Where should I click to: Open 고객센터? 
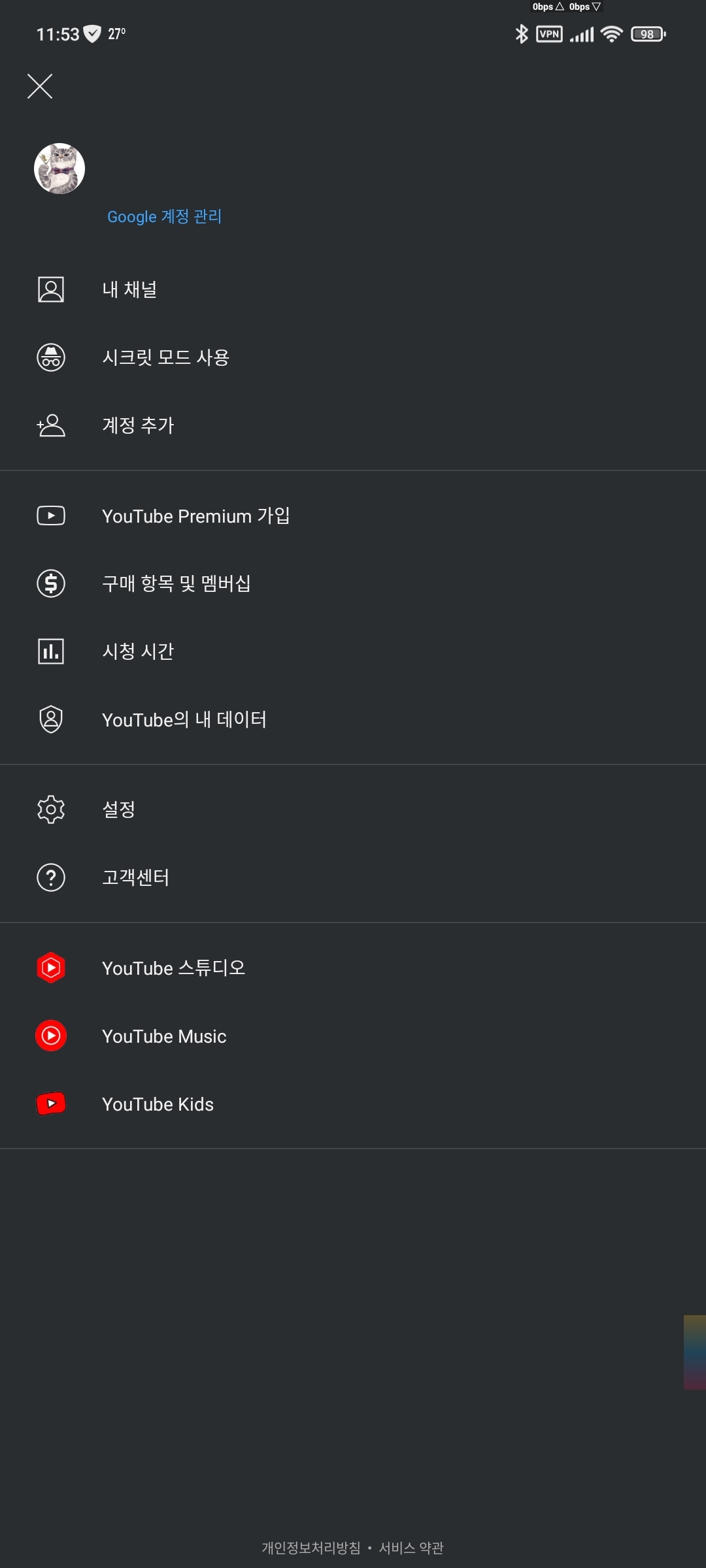(353, 877)
